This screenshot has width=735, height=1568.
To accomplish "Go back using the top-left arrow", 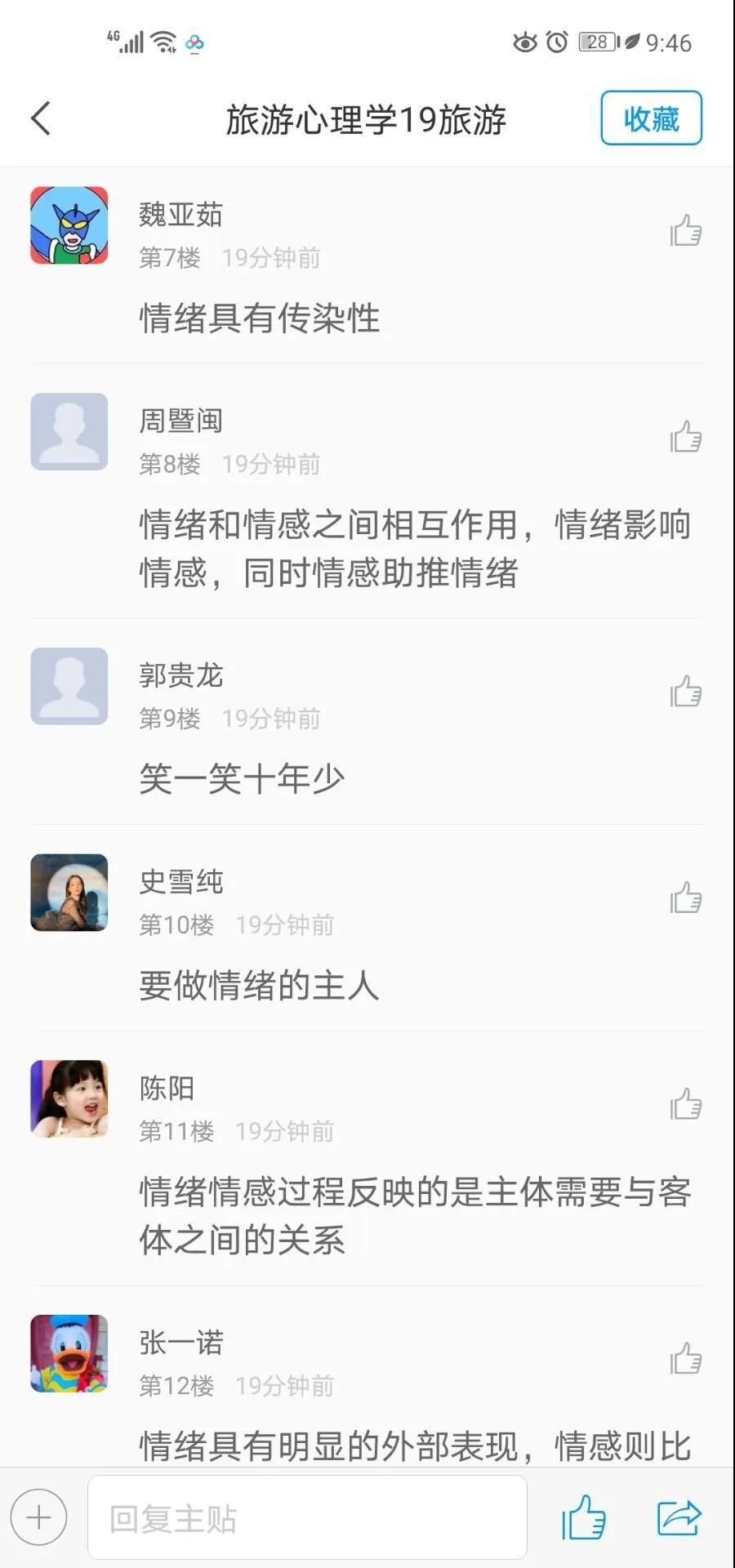I will click(41, 118).
